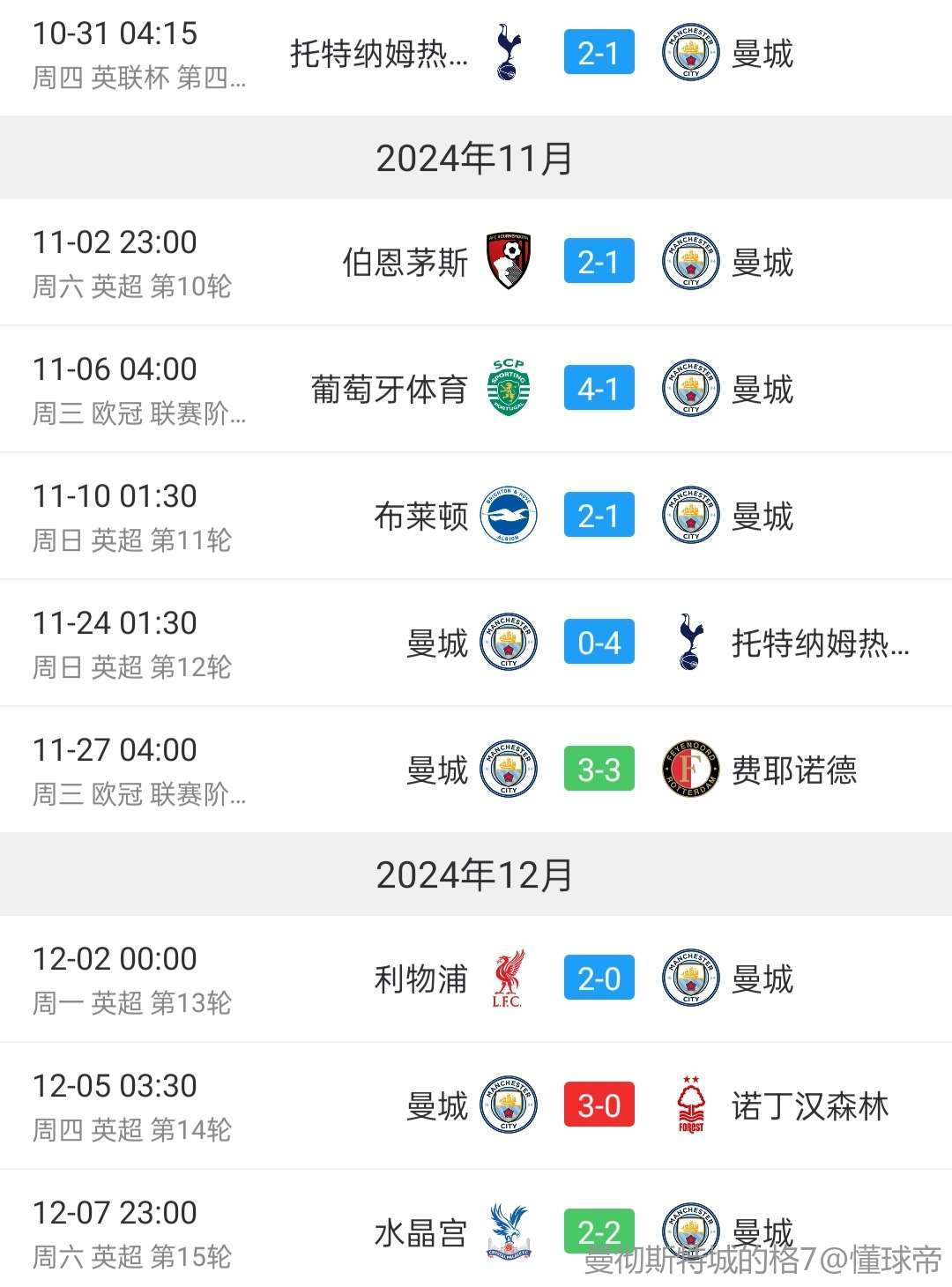Open Tottenham vs Man City 10-31 match

(x=599, y=54)
